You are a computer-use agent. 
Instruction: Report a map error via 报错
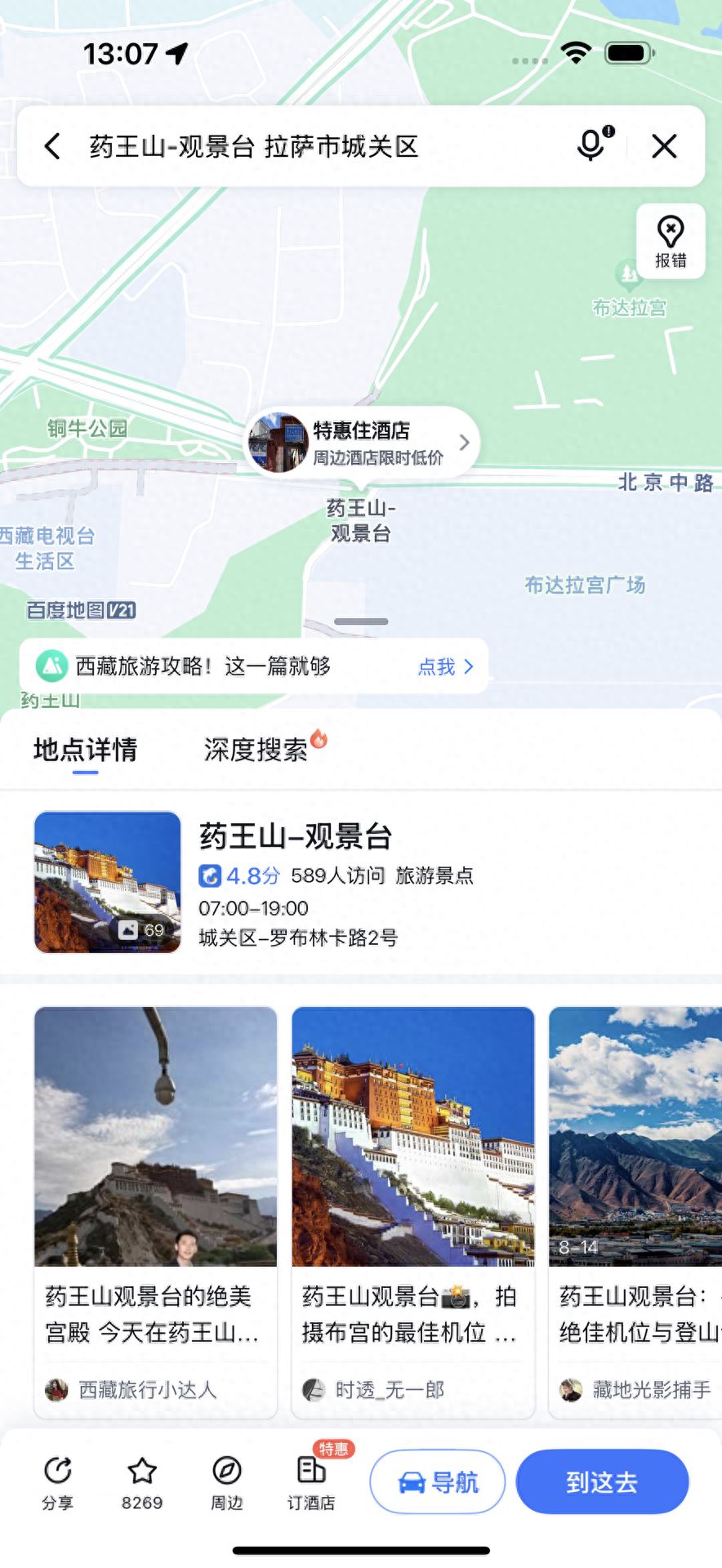coord(670,242)
